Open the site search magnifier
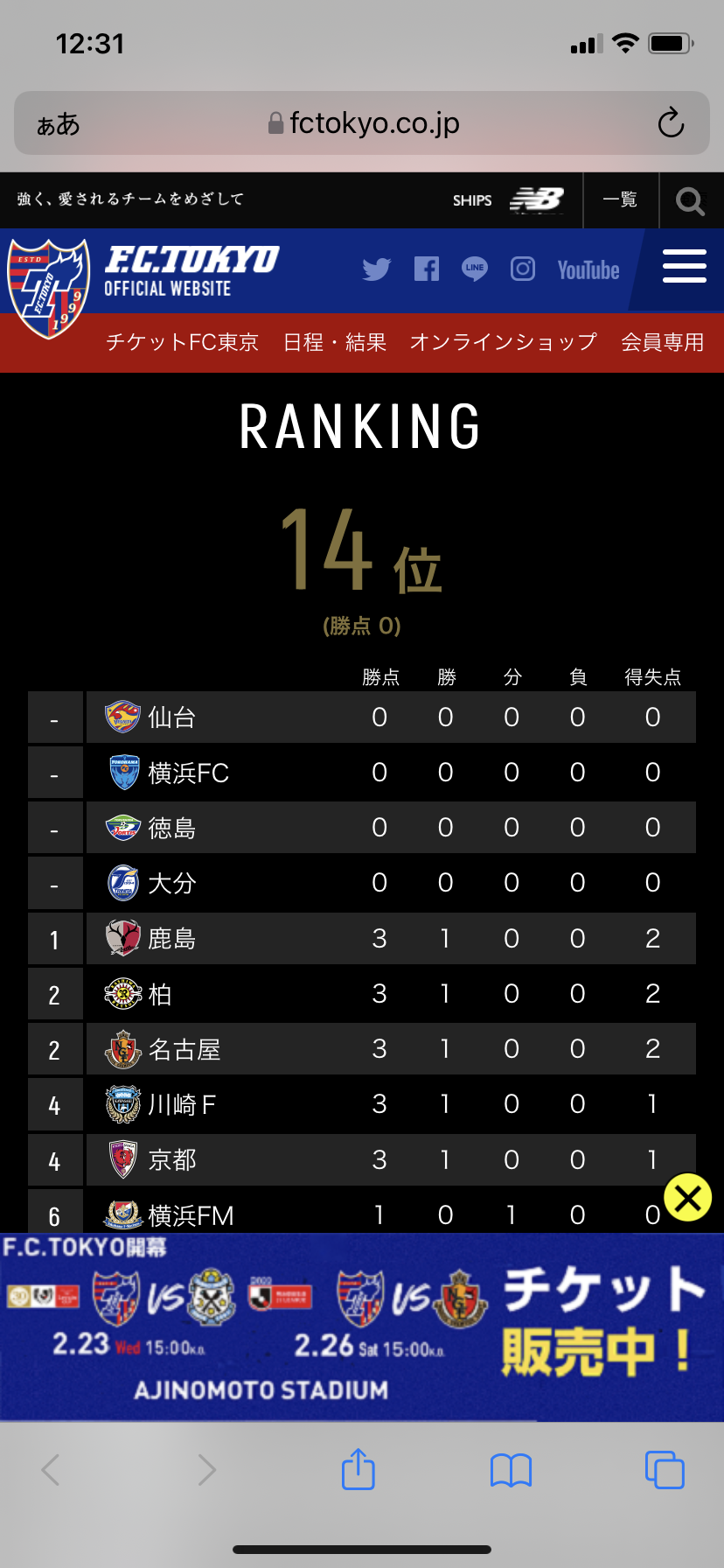 (x=690, y=201)
